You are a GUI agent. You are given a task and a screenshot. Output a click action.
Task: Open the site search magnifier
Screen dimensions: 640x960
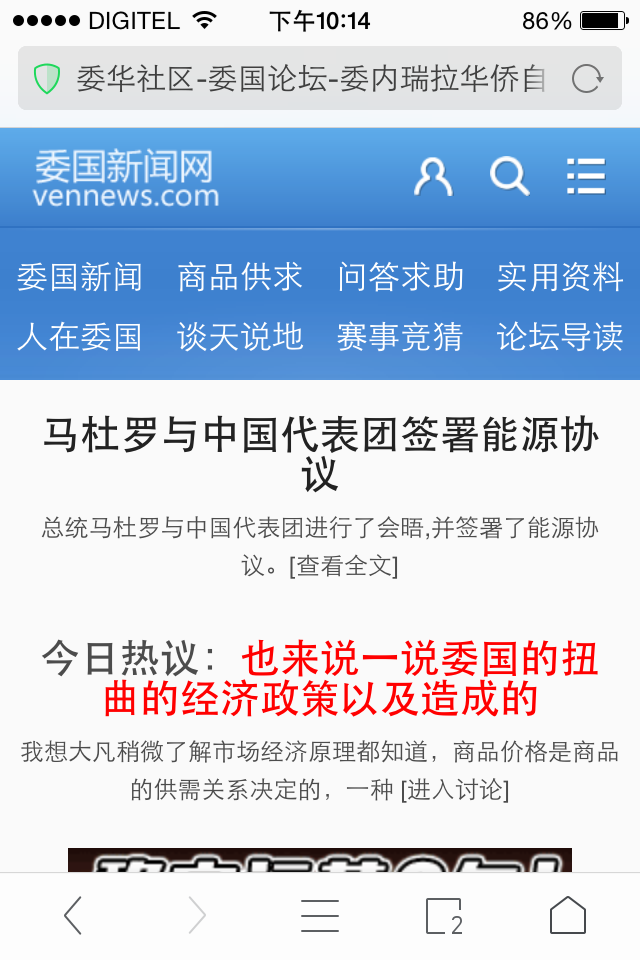[x=509, y=177]
